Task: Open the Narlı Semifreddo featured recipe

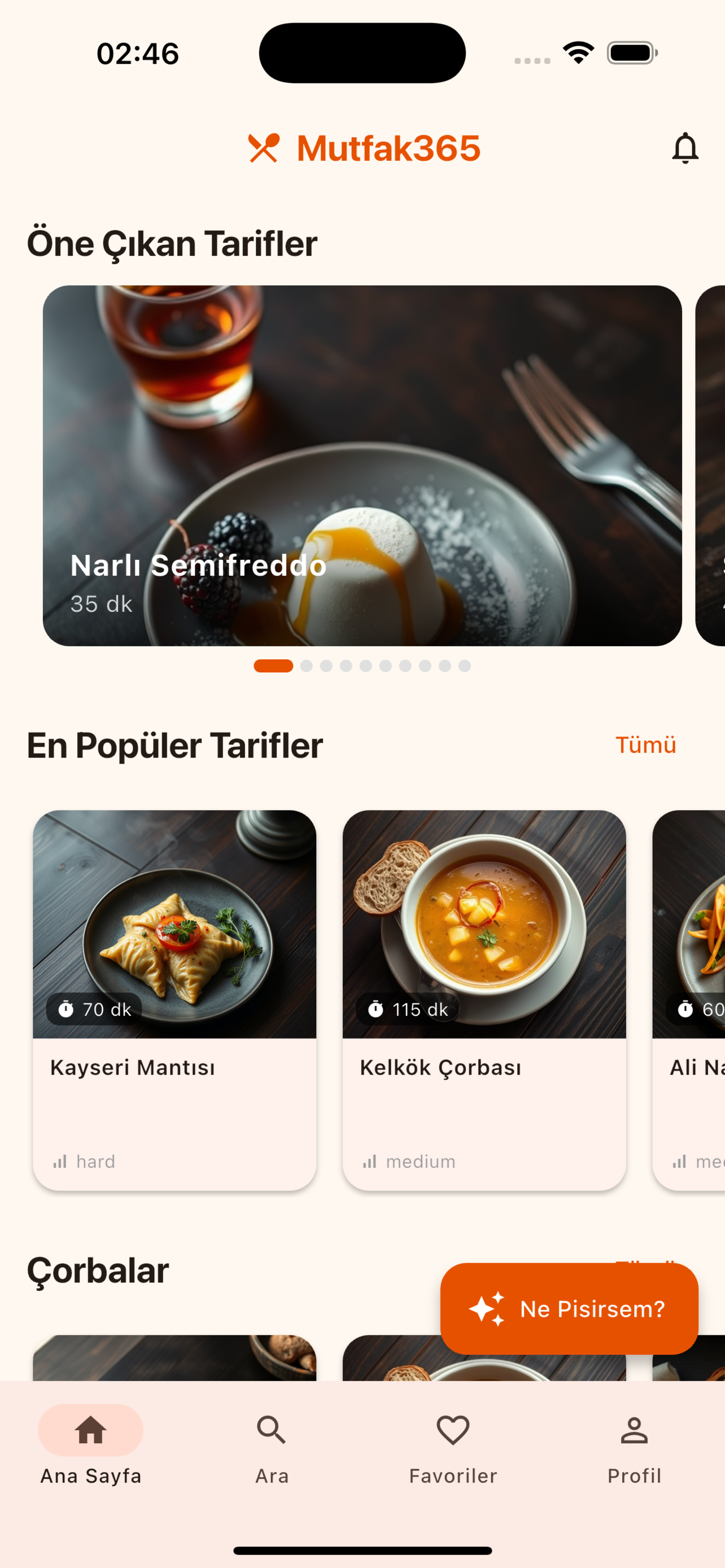Action: point(362,466)
